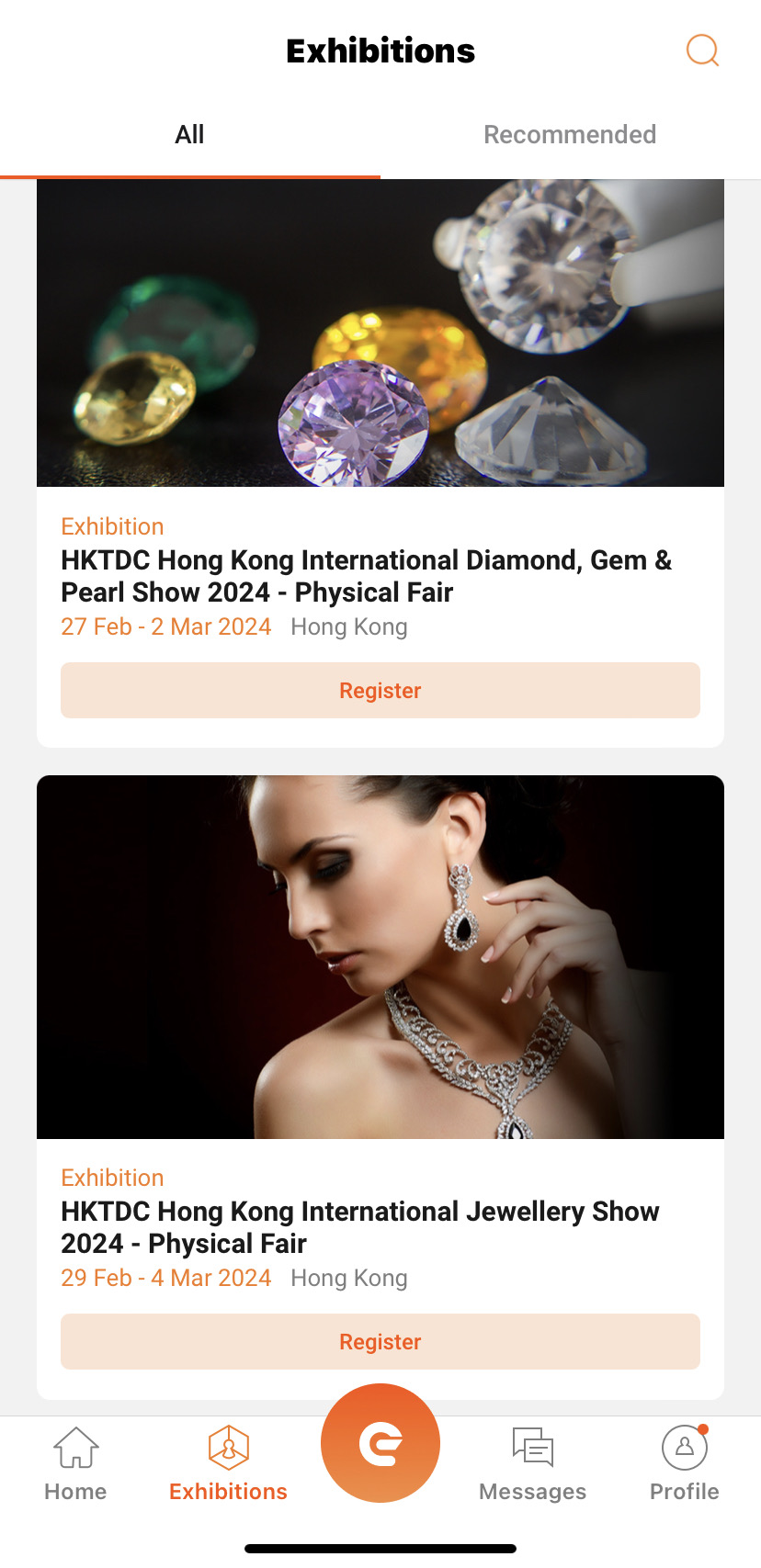This screenshot has height=1568, width=761.
Task: Register for the International Jewellery Show
Action: [x=380, y=1342]
